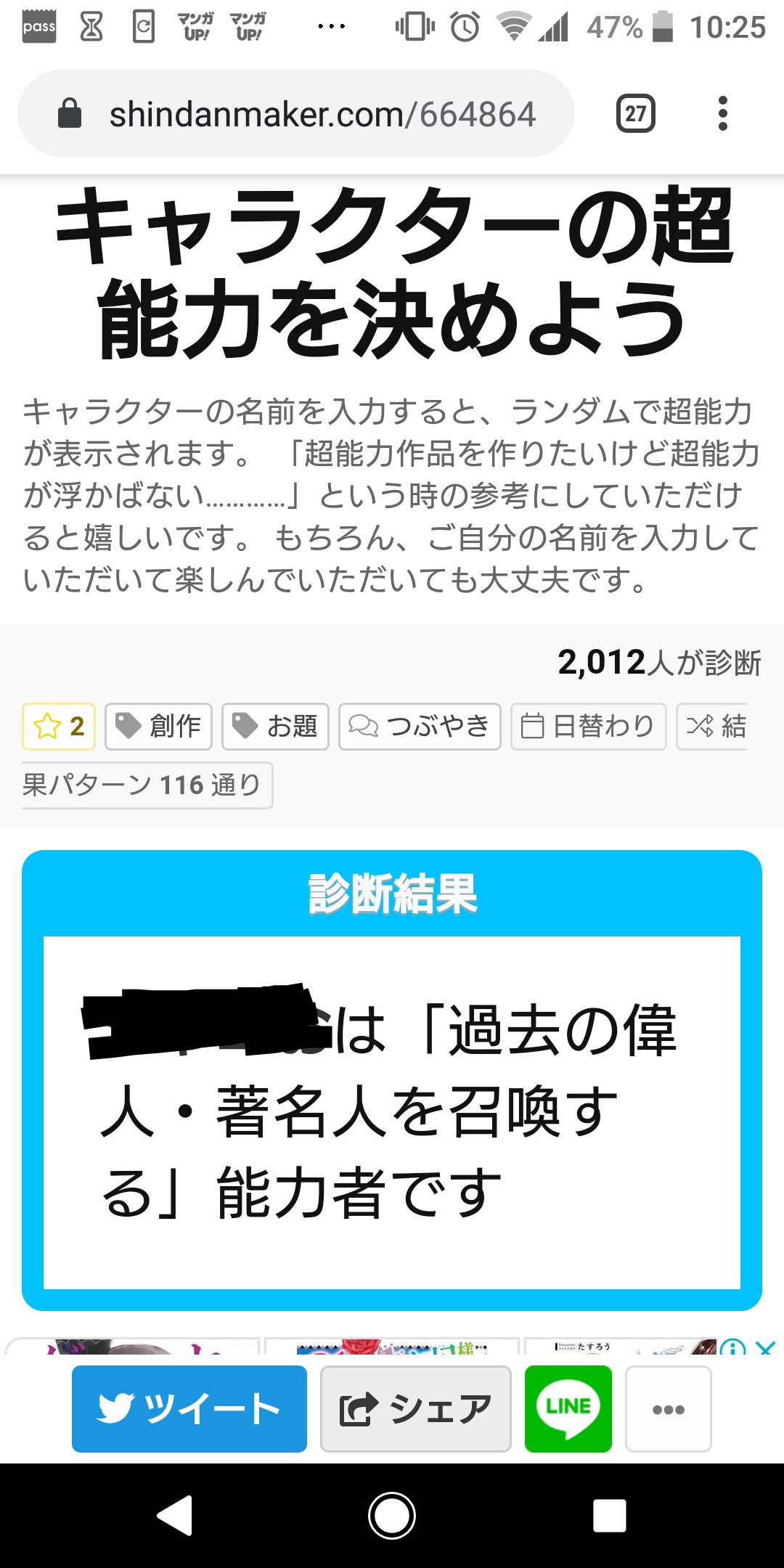The height and width of the screenshot is (1568, 784).
Task: Go back with system back button
Action: pyautogui.click(x=175, y=1516)
